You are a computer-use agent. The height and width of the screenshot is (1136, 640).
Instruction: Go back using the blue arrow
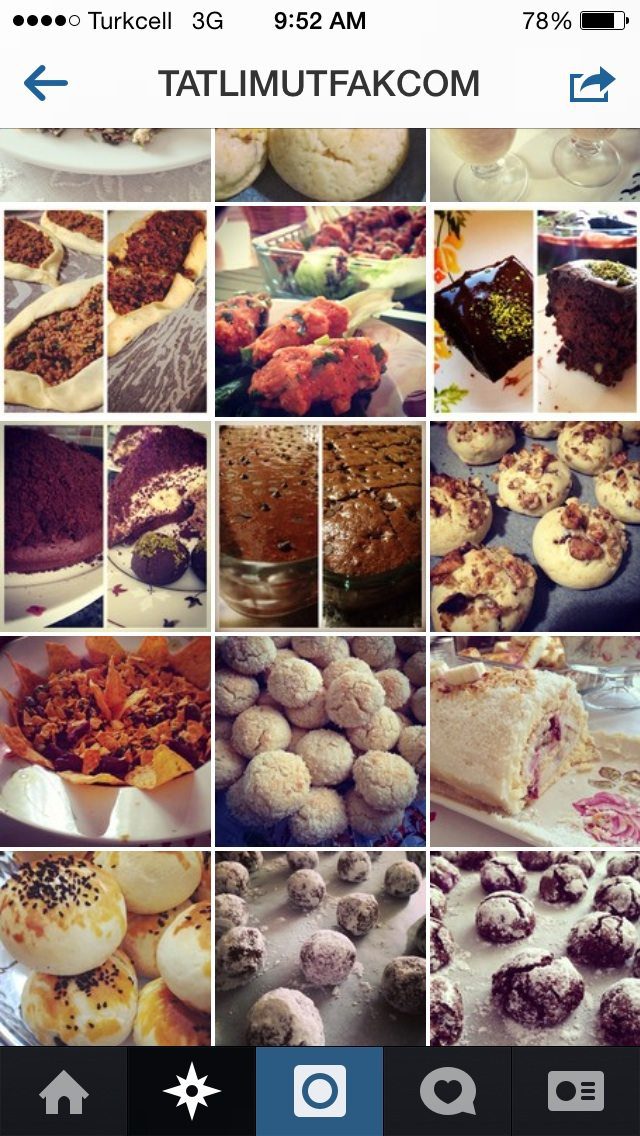(45, 84)
